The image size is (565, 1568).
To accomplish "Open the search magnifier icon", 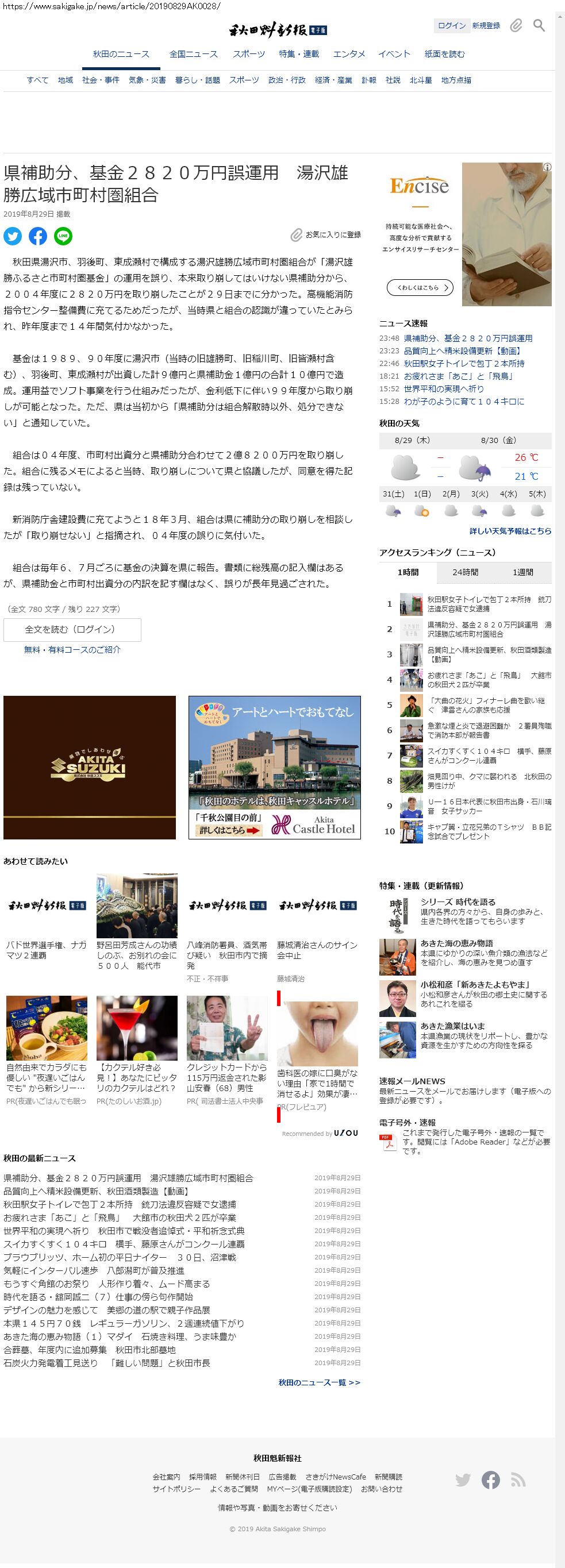I will pos(539,25).
